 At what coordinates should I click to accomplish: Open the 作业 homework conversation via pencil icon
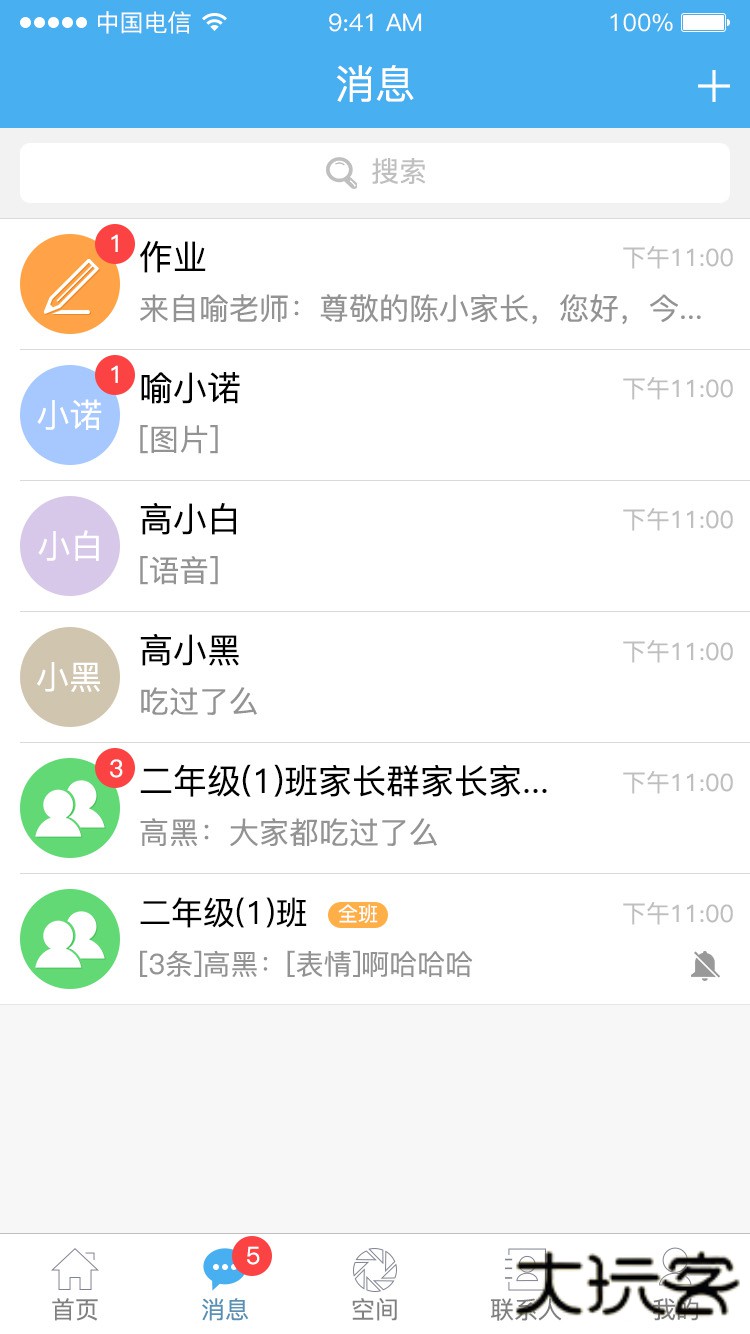click(70, 283)
